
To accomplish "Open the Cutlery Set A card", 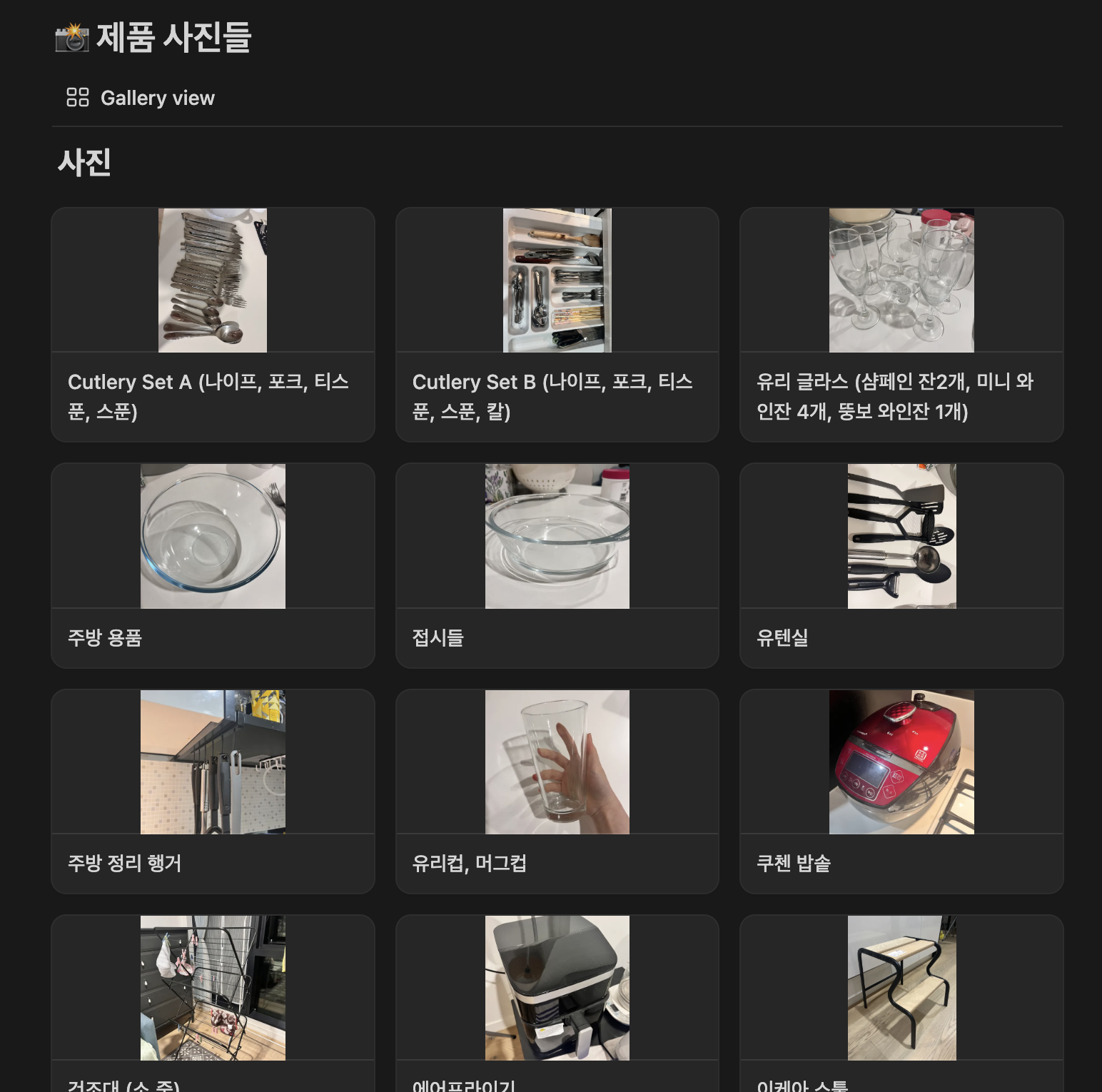I will 213,325.
